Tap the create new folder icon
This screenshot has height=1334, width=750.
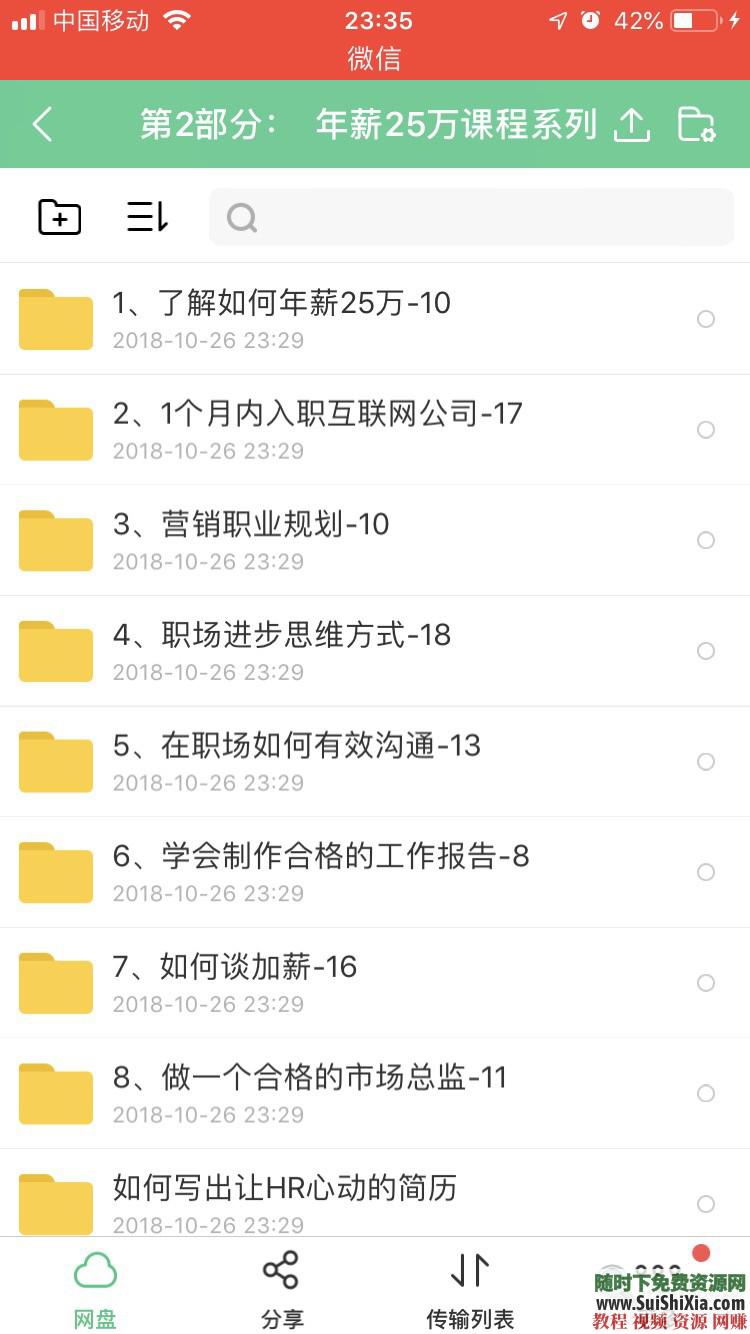(x=57, y=216)
